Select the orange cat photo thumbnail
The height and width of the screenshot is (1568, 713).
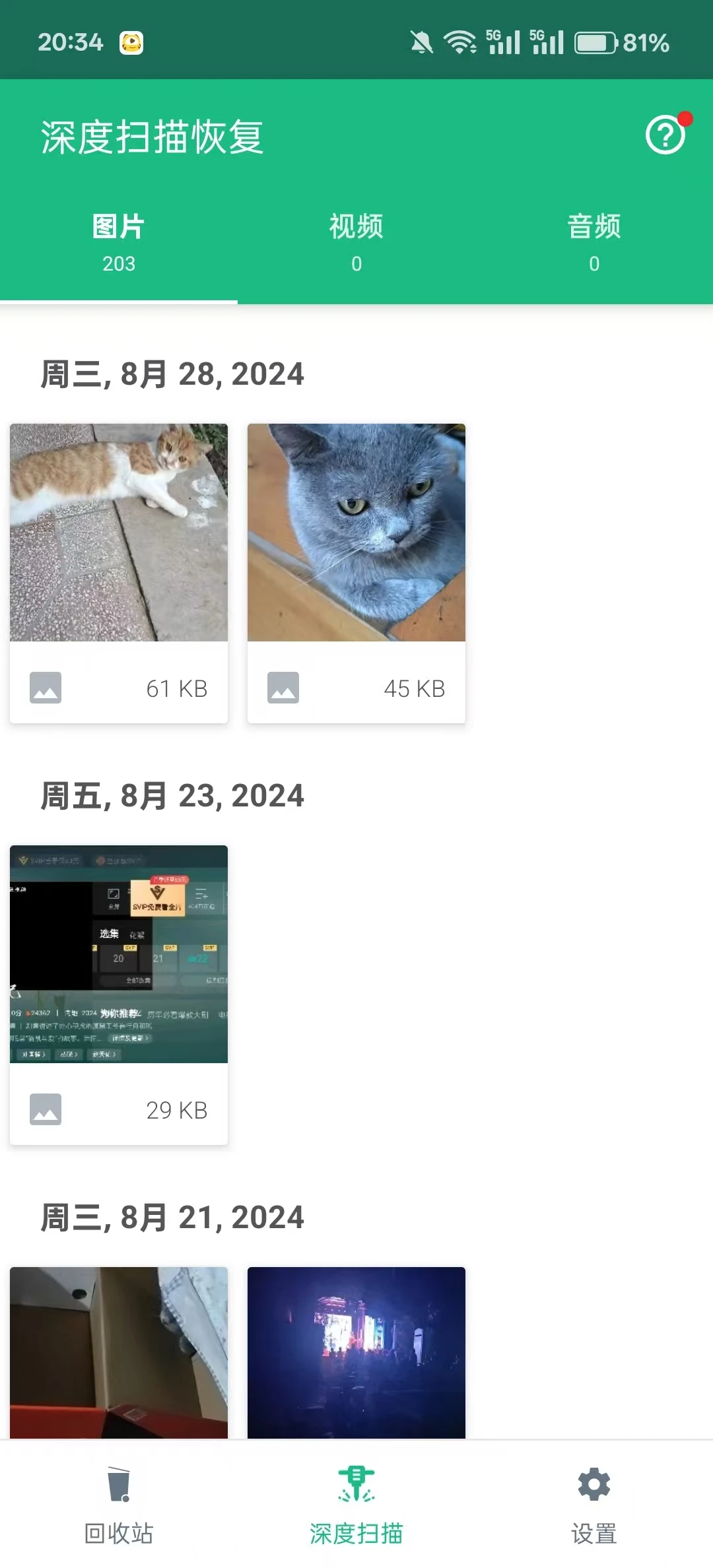click(x=119, y=532)
